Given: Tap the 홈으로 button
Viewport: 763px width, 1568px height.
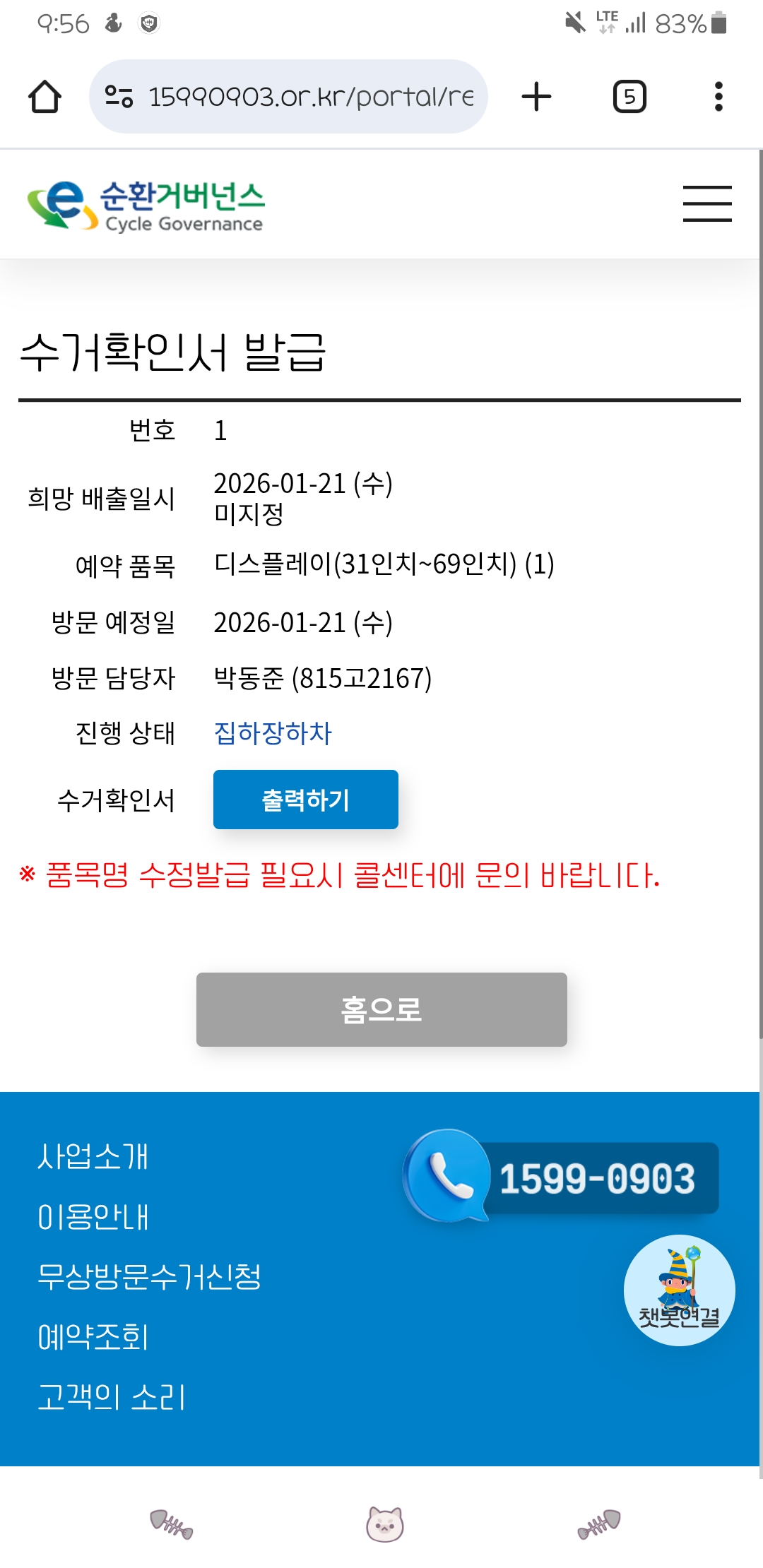Looking at the screenshot, I should point(381,1009).
